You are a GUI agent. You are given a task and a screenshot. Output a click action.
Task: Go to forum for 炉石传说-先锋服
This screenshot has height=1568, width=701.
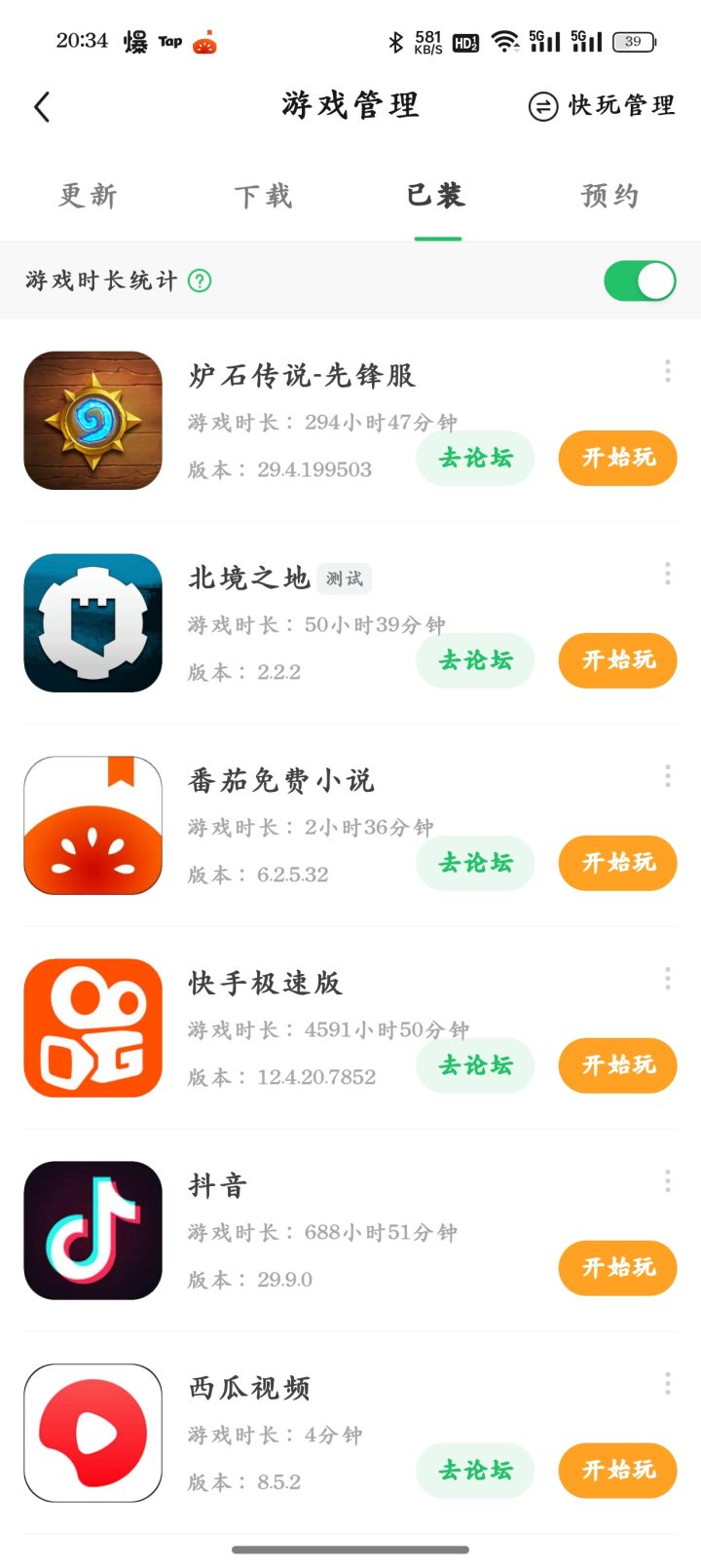pos(475,458)
